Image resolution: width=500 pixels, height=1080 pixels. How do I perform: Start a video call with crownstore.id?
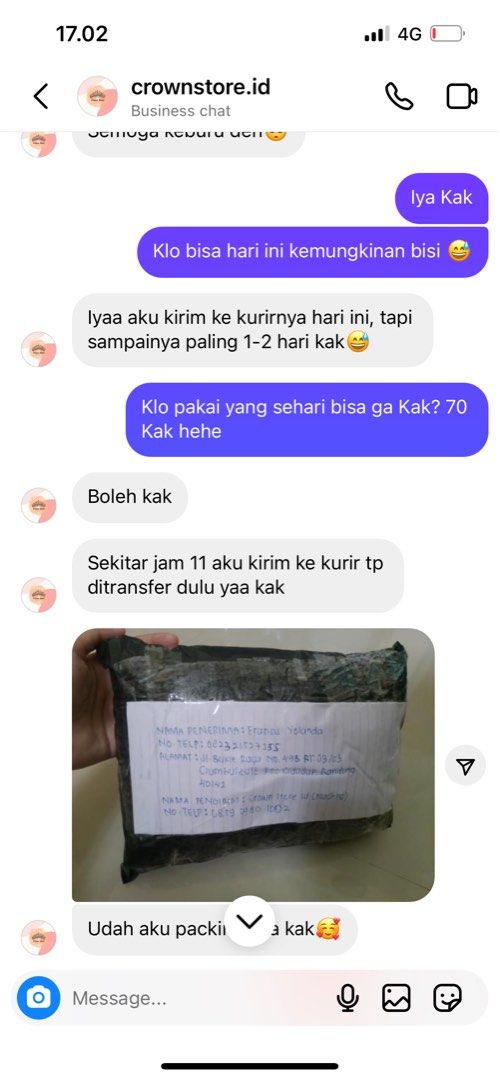coord(461,96)
